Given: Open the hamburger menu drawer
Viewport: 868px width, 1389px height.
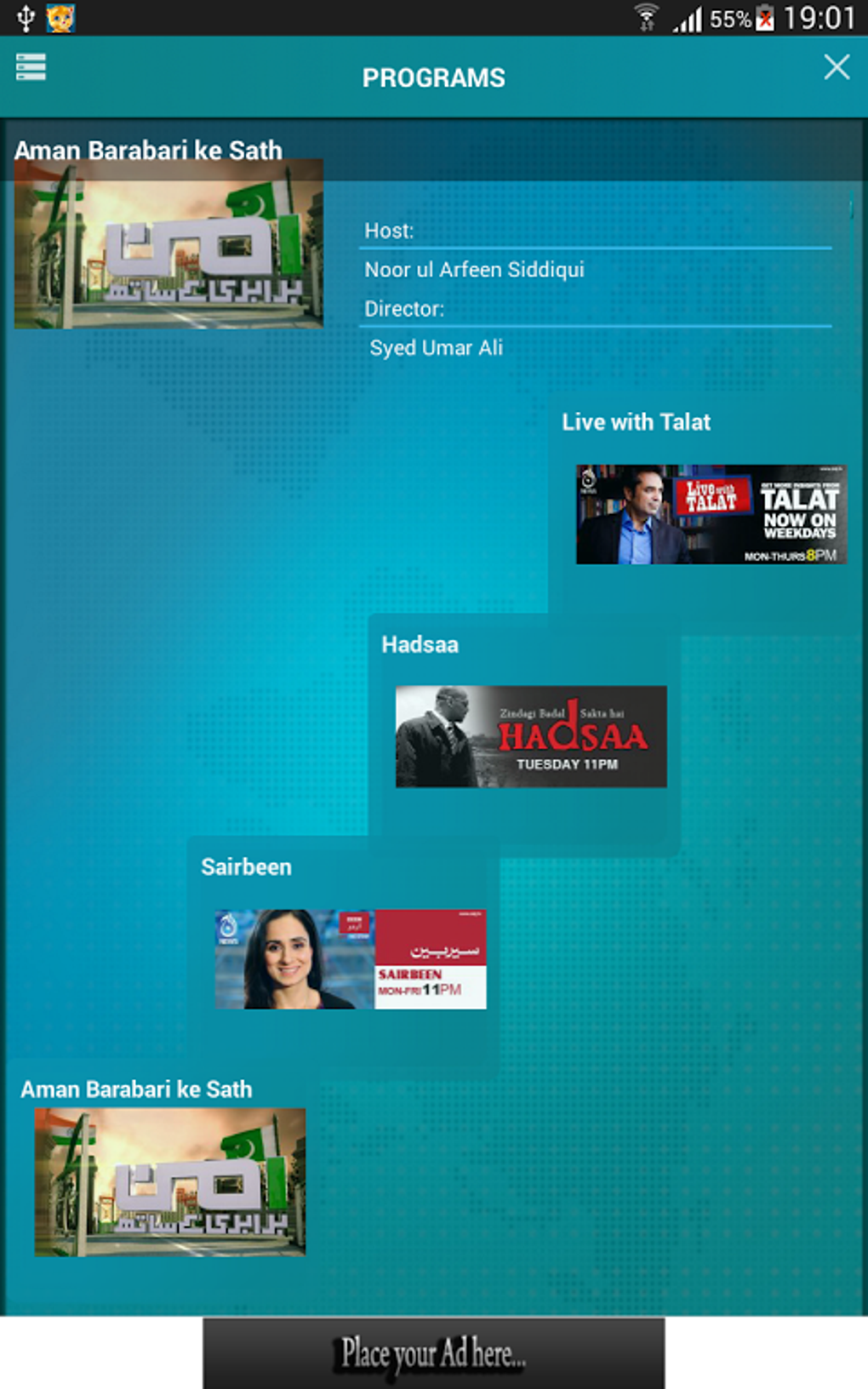Looking at the screenshot, I should pos(31,66).
